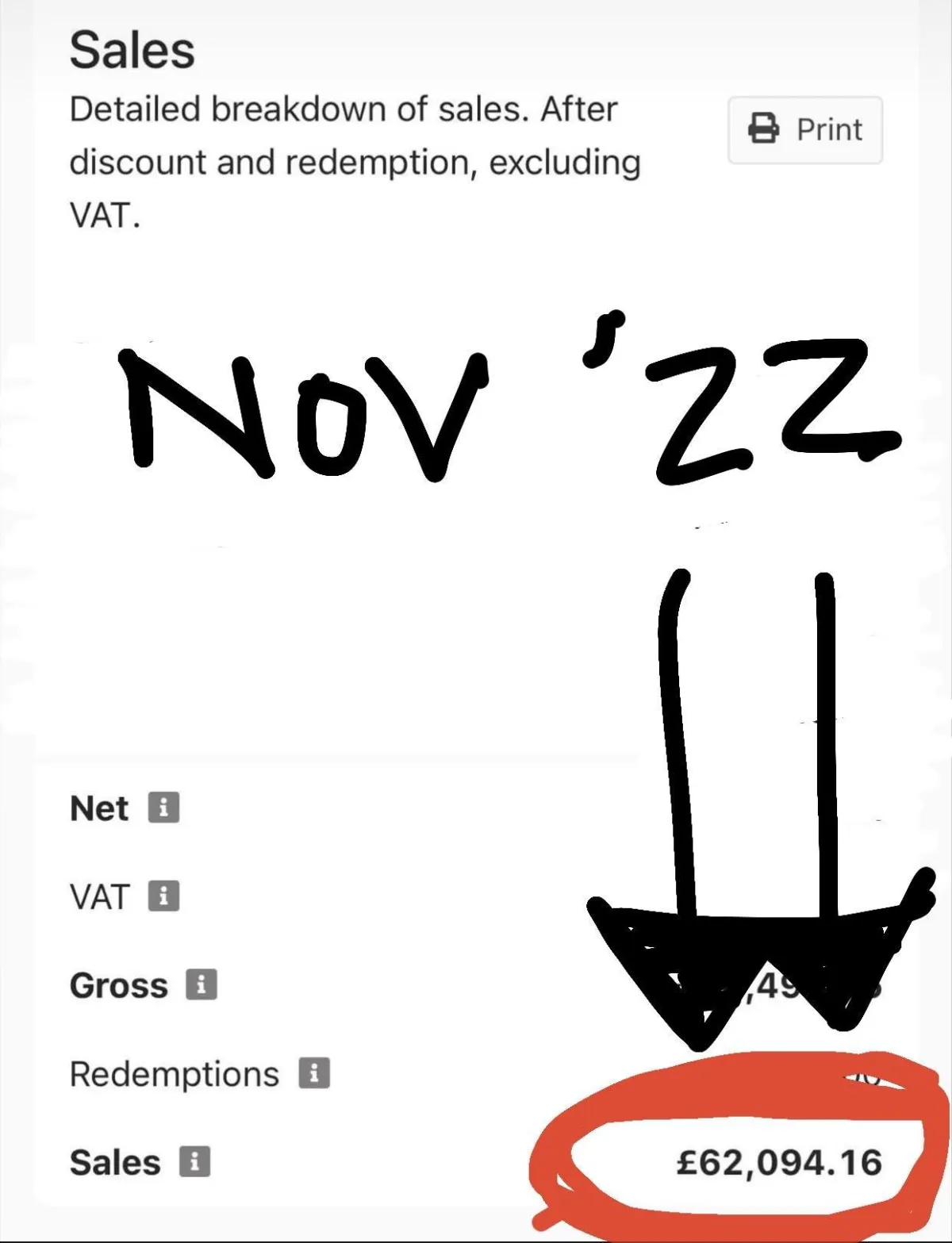952x1243 pixels.
Task: Print the sales breakdown
Action: (x=804, y=130)
